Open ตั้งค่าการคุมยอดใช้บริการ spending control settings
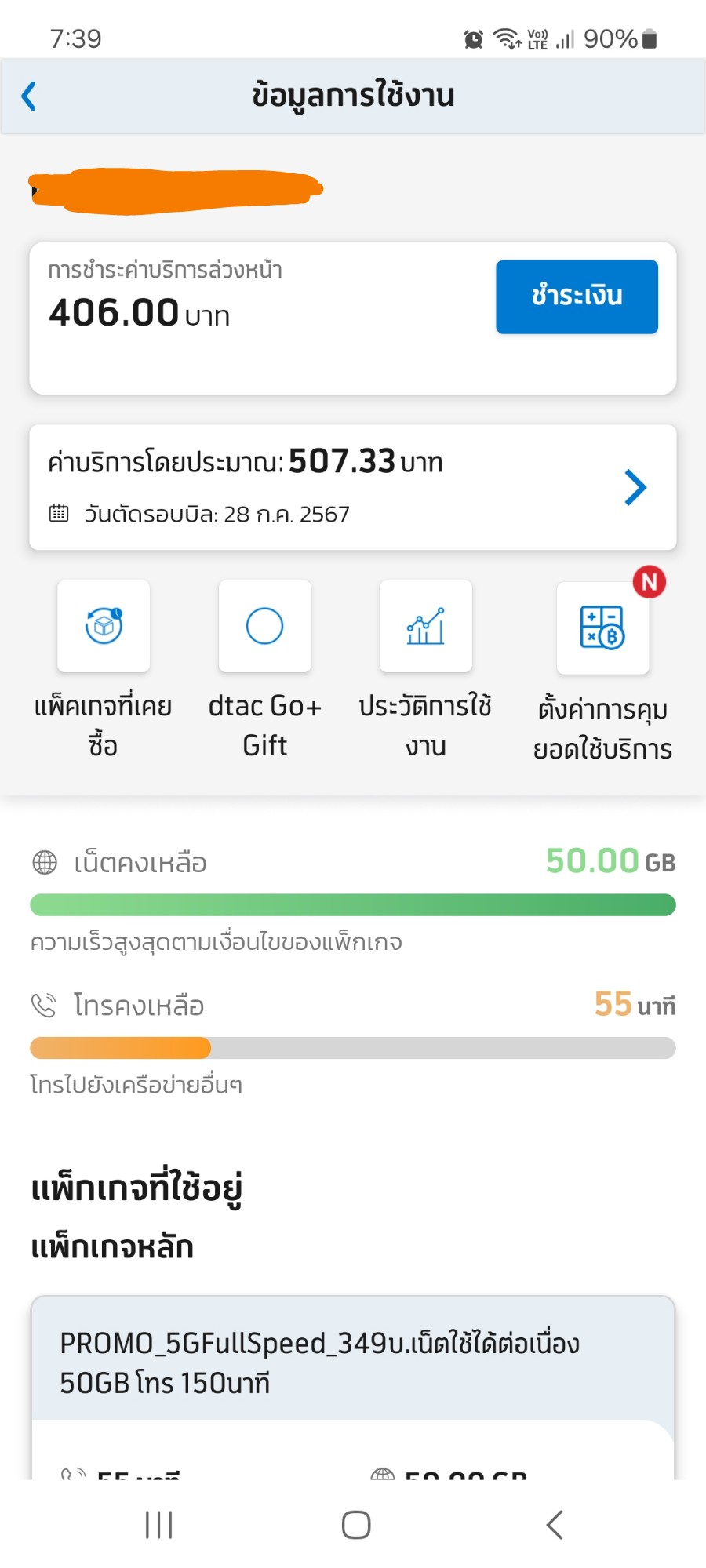The height and width of the screenshot is (1568, 706). point(602,628)
